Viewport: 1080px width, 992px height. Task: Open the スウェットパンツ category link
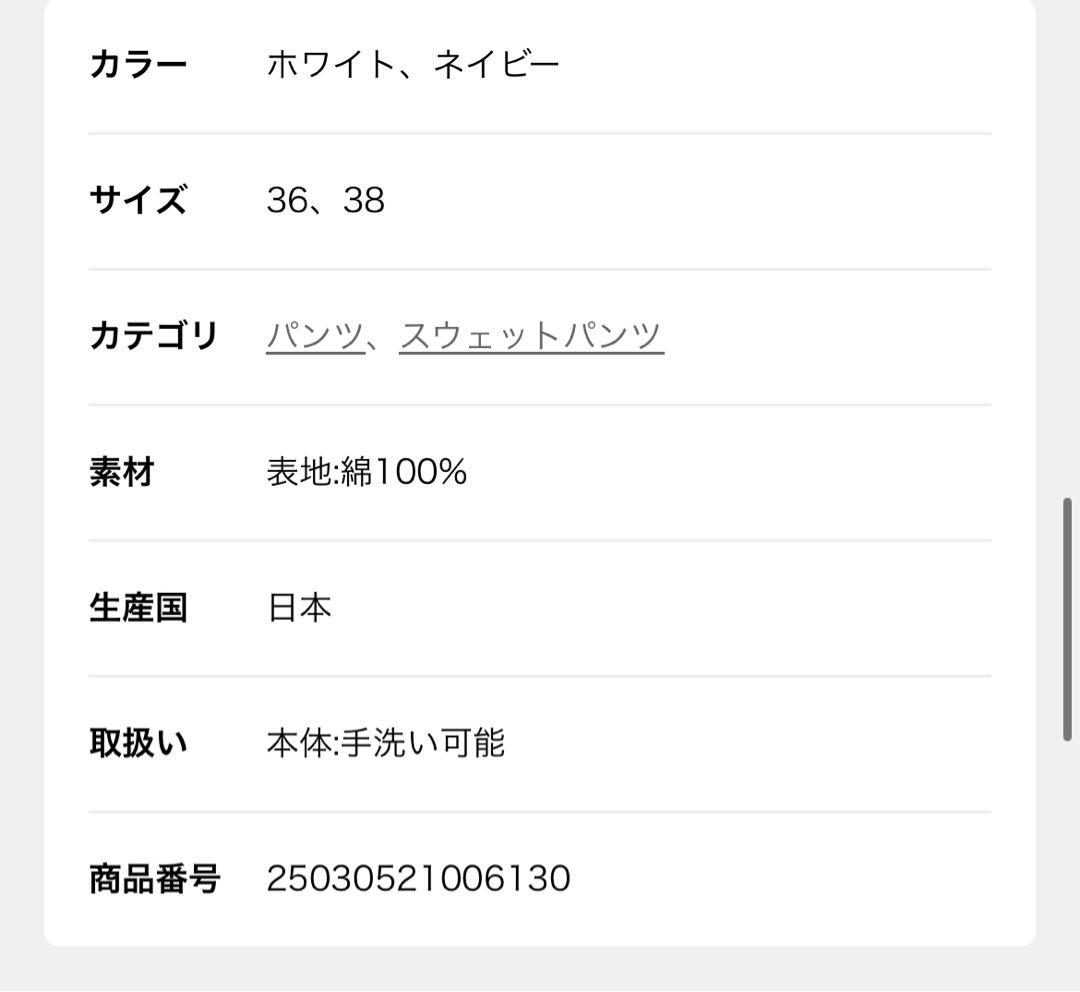tap(531, 336)
